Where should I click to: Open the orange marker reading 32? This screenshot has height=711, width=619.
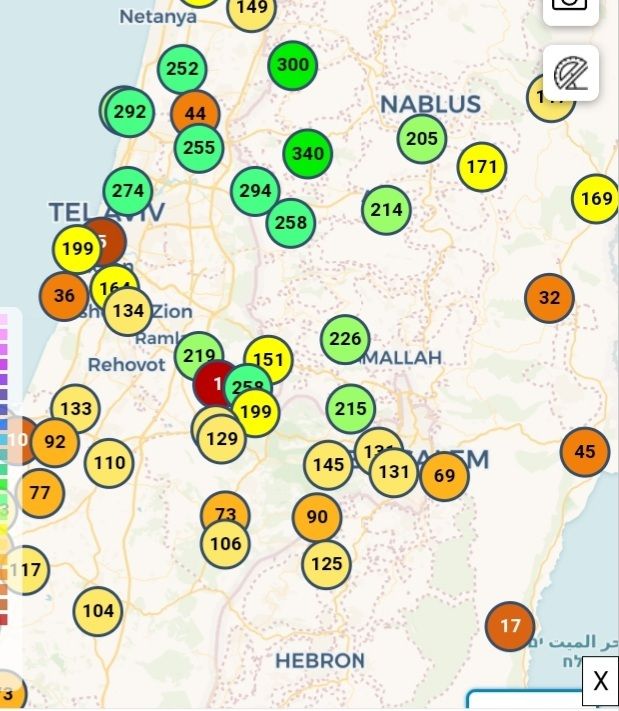549,298
